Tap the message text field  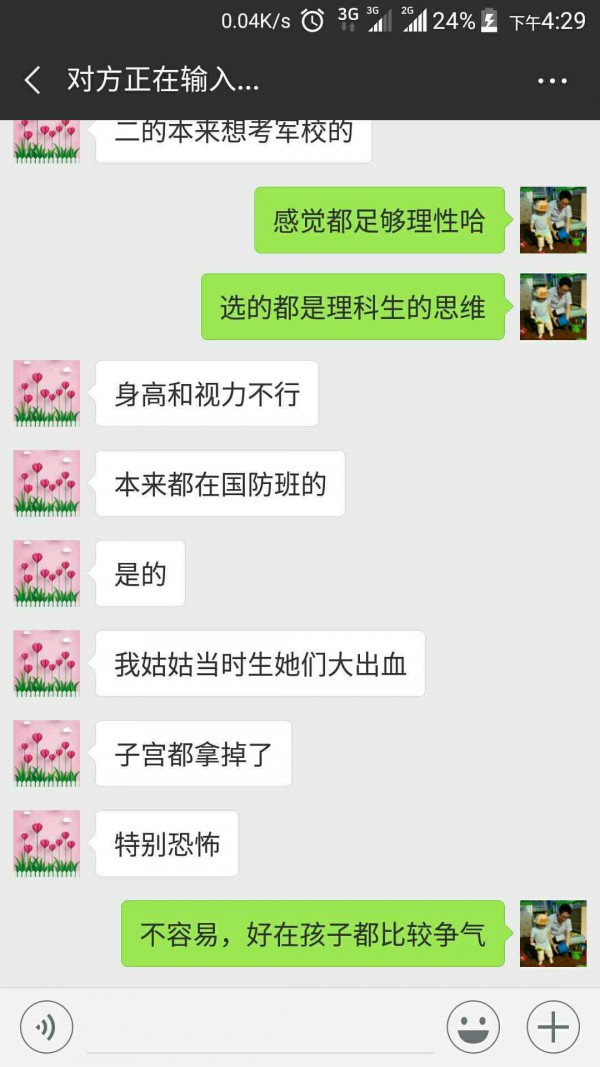pyautogui.click(x=260, y=1028)
